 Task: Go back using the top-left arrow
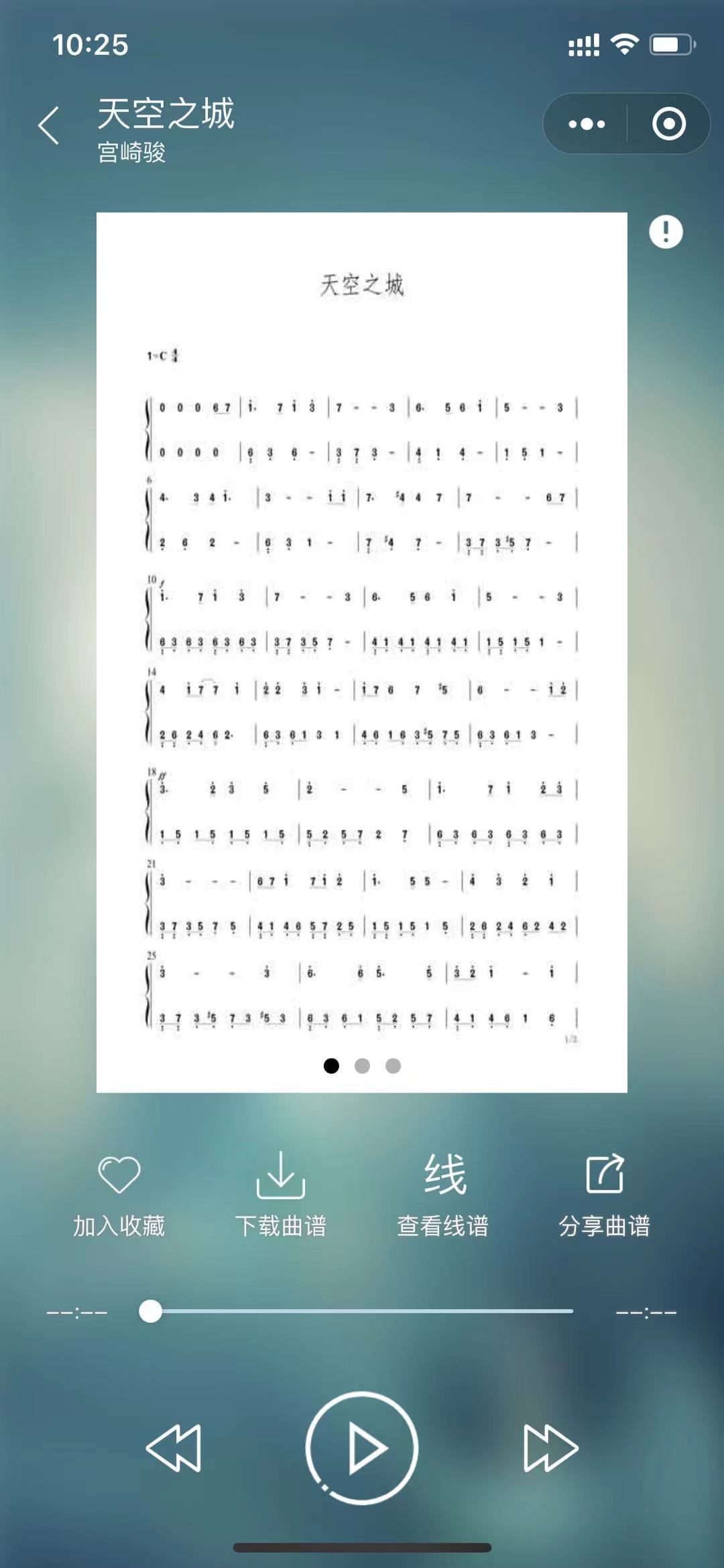coord(48,125)
